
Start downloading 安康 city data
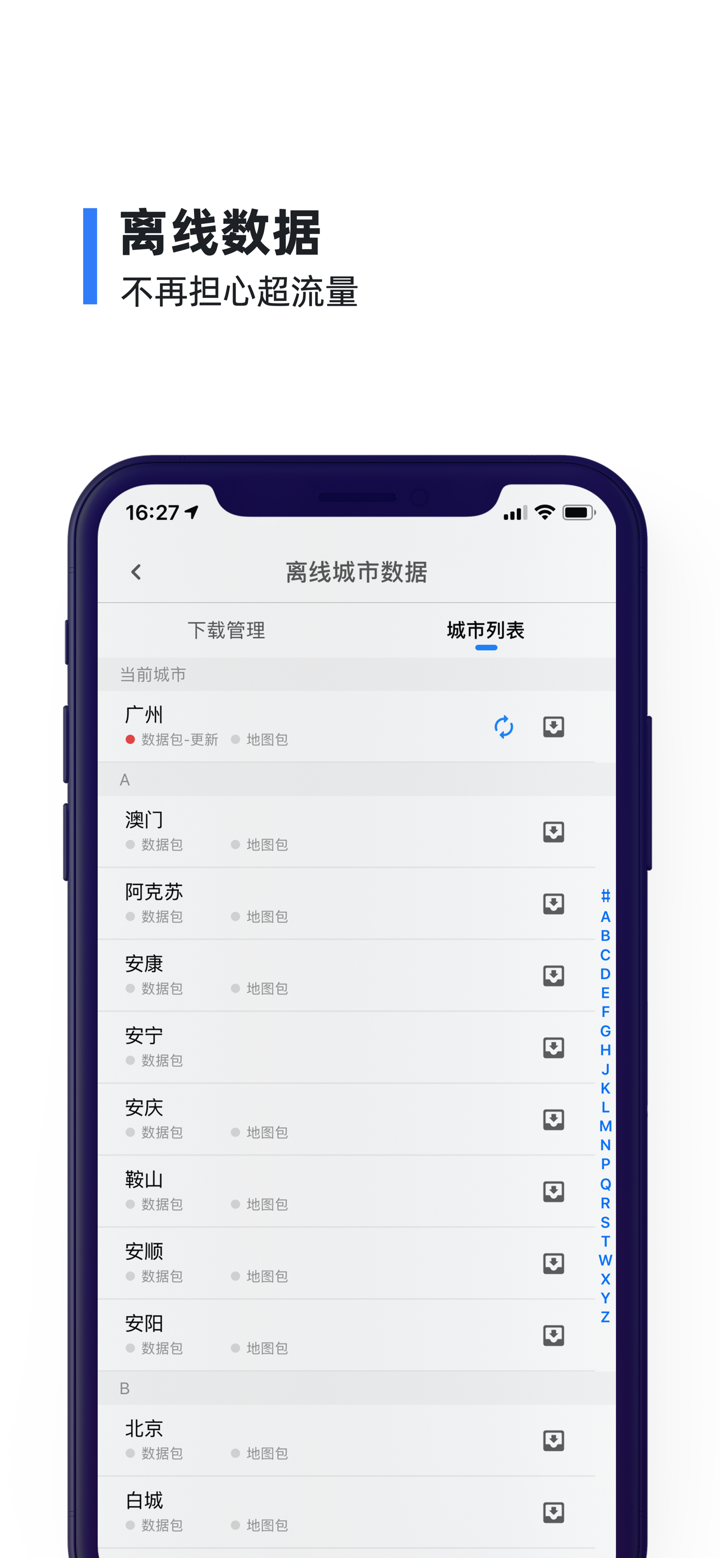[x=554, y=976]
